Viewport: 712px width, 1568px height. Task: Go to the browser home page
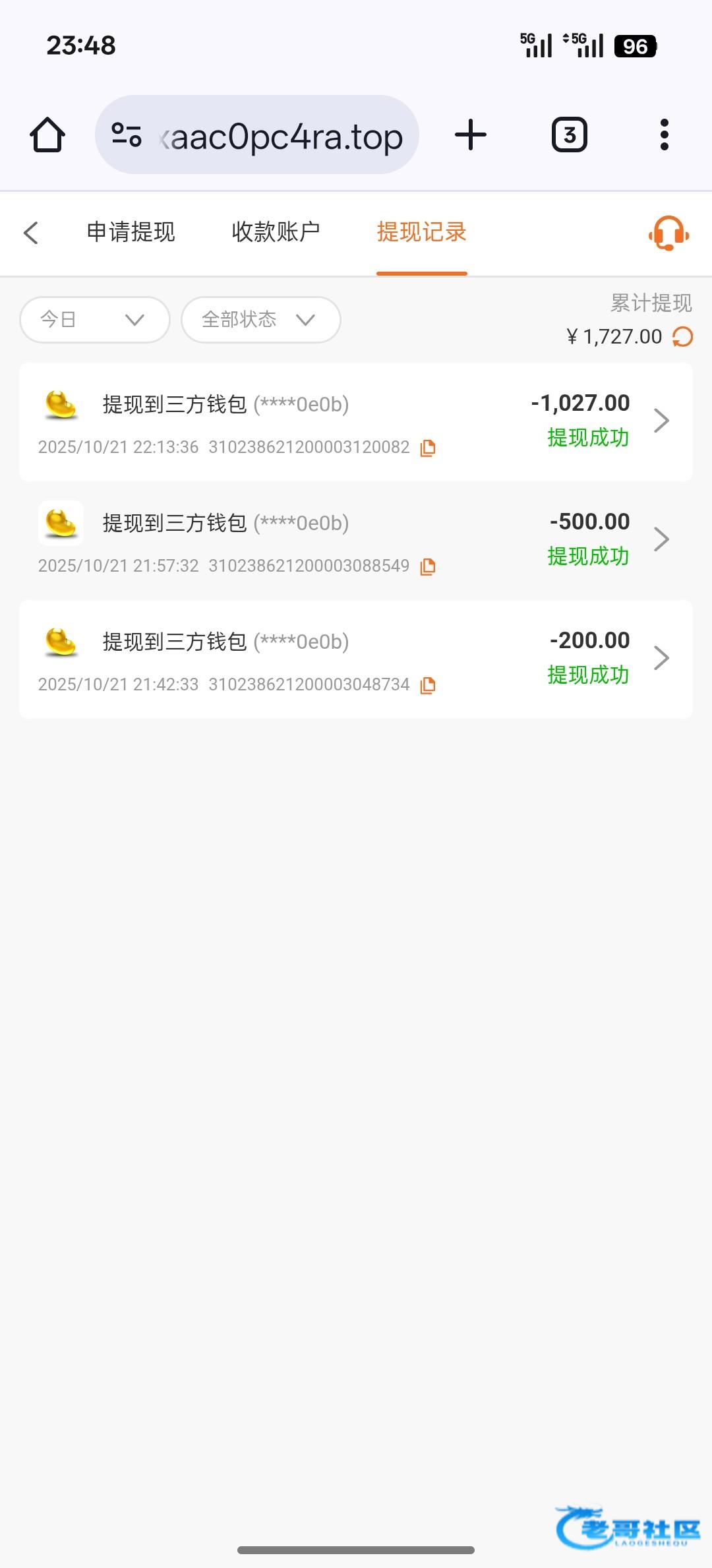point(47,135)
